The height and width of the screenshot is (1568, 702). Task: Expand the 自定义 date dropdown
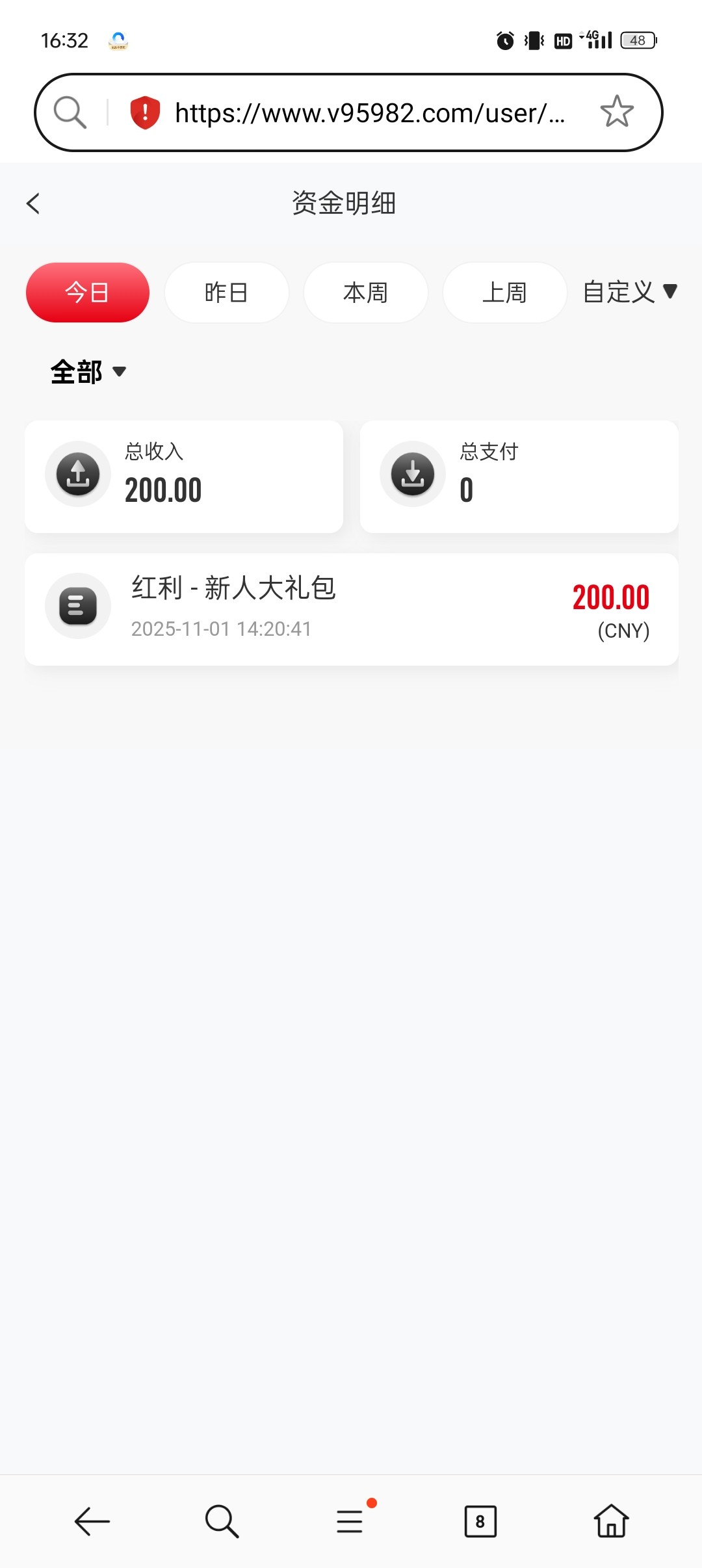click(629, 292)
